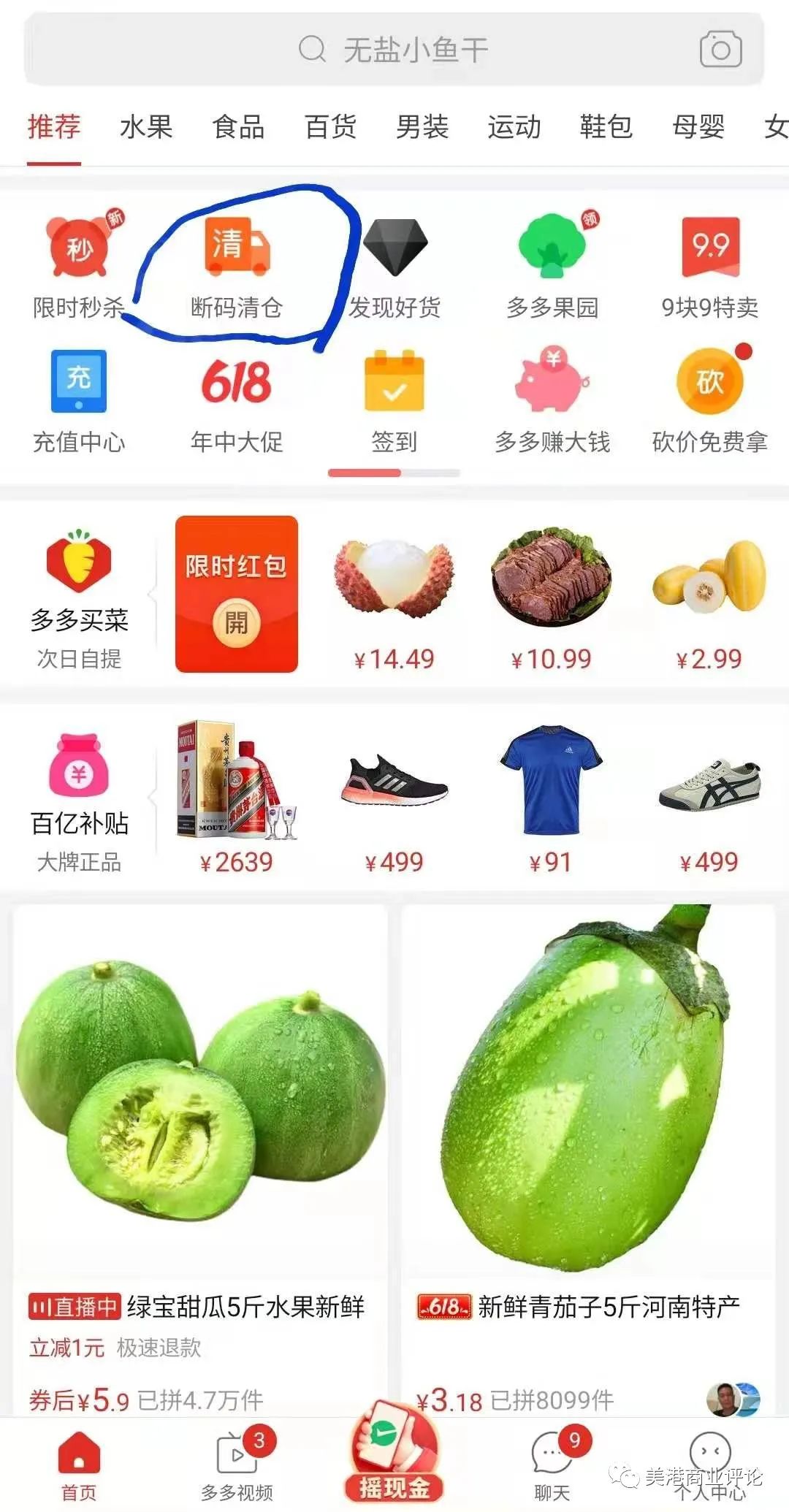Switch to the 水果 category tab

[x=146, y=126]
